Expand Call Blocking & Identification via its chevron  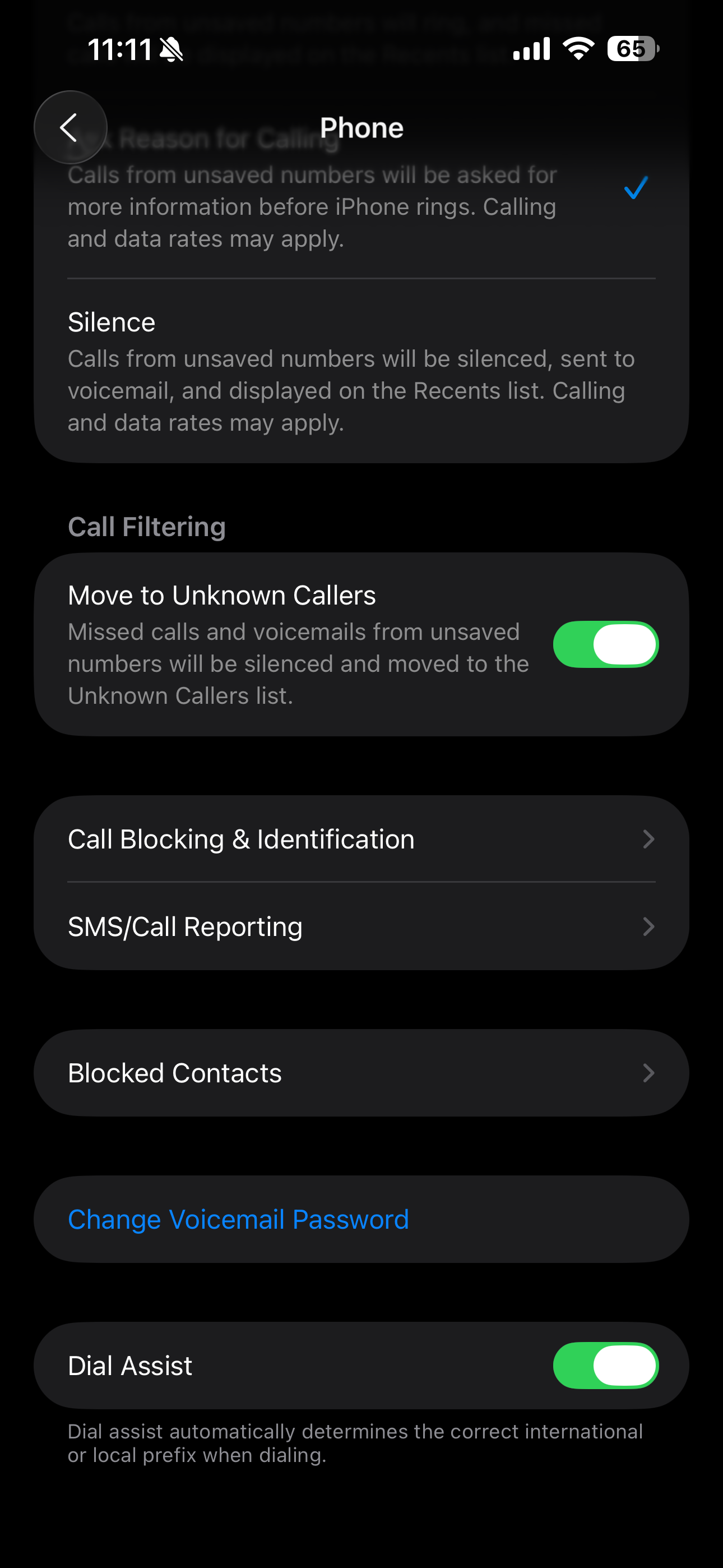pyautogui.click(x=650, y=838)
